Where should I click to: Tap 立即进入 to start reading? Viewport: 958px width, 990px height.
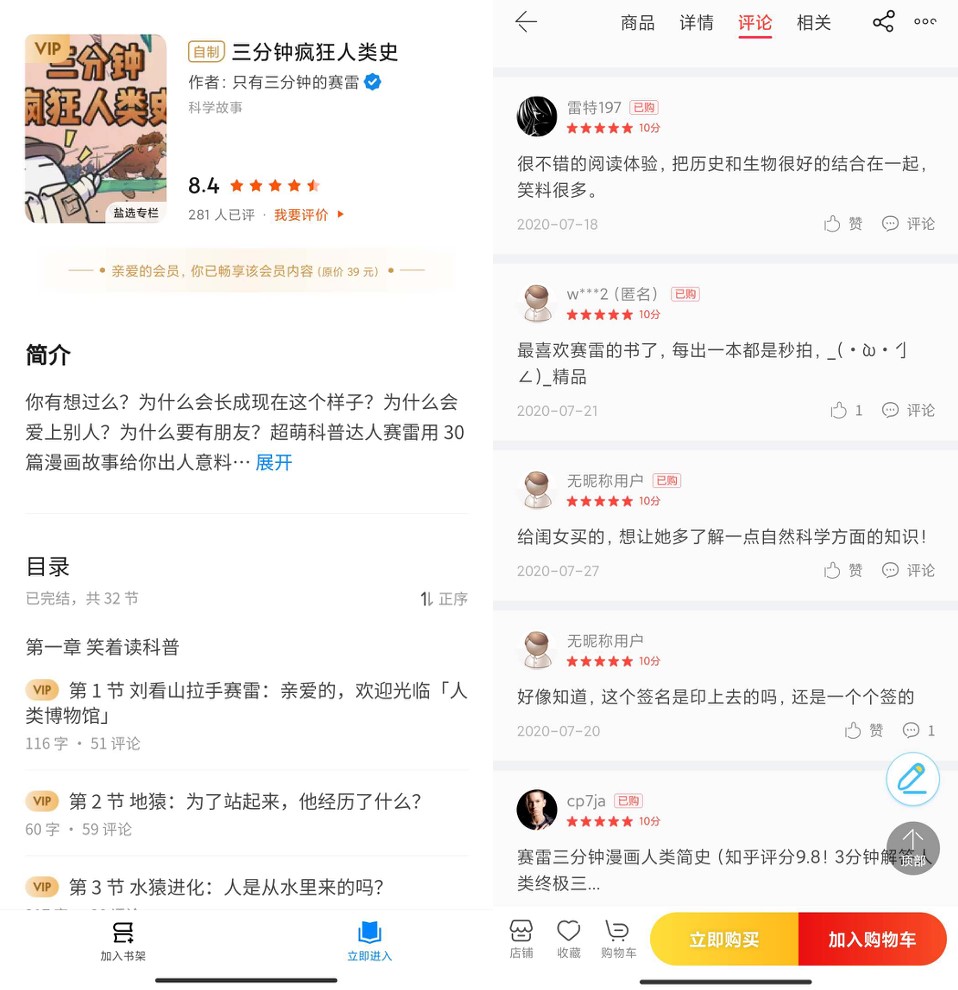tap(369, 941)
